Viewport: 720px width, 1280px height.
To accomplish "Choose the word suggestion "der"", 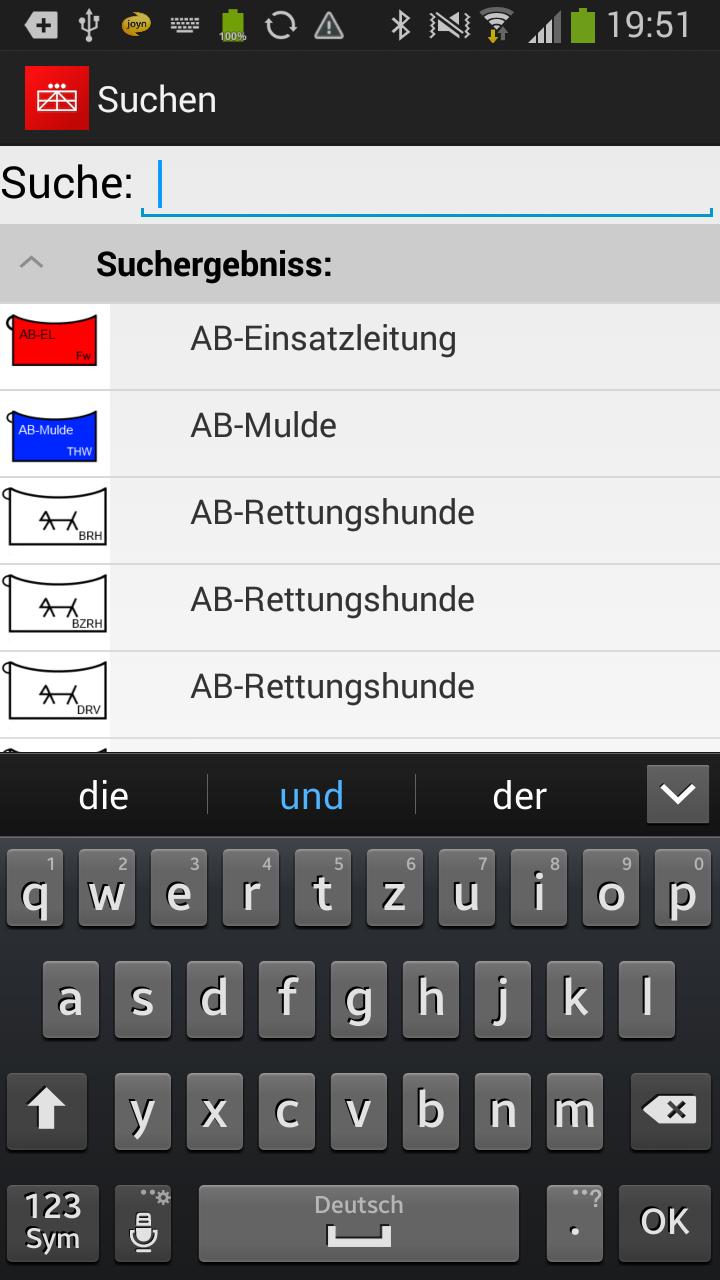I will pyautogui.click(x=520, y=796).
